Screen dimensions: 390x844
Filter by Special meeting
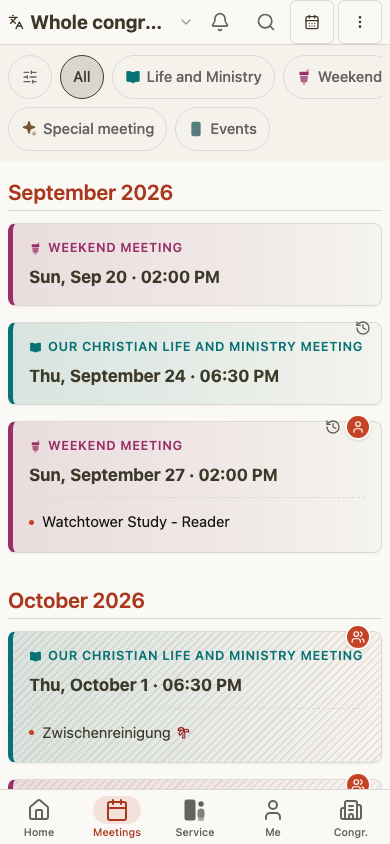click(88, 129)
